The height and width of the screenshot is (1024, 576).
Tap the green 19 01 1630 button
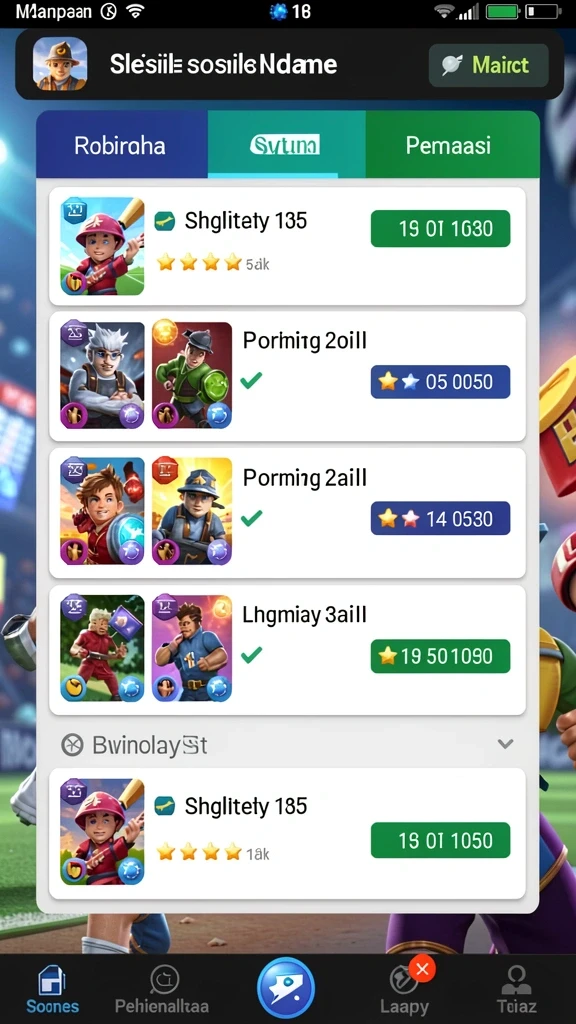coord(440,229)
